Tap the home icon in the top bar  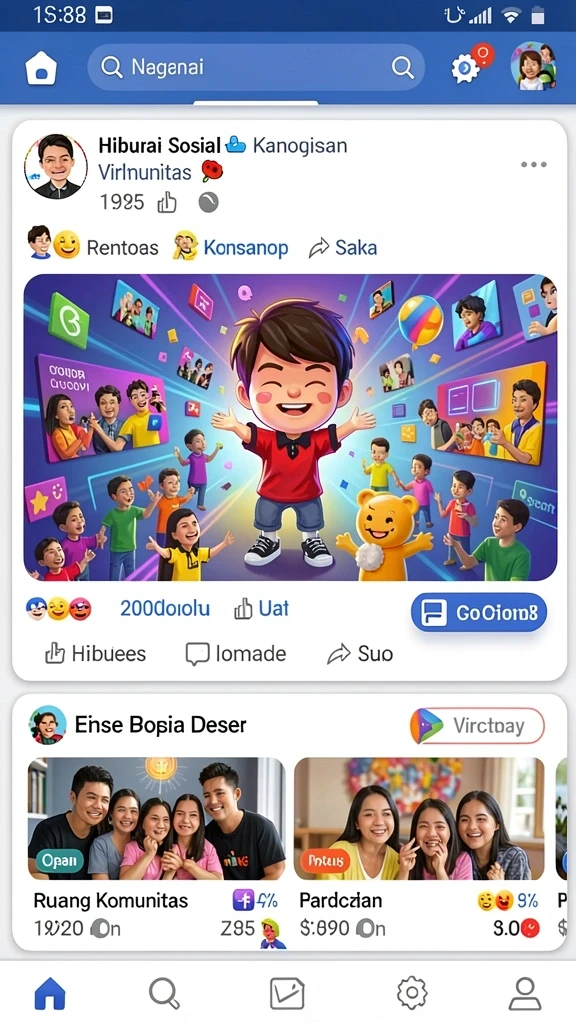pyautogui.click(x=41, y=68)
